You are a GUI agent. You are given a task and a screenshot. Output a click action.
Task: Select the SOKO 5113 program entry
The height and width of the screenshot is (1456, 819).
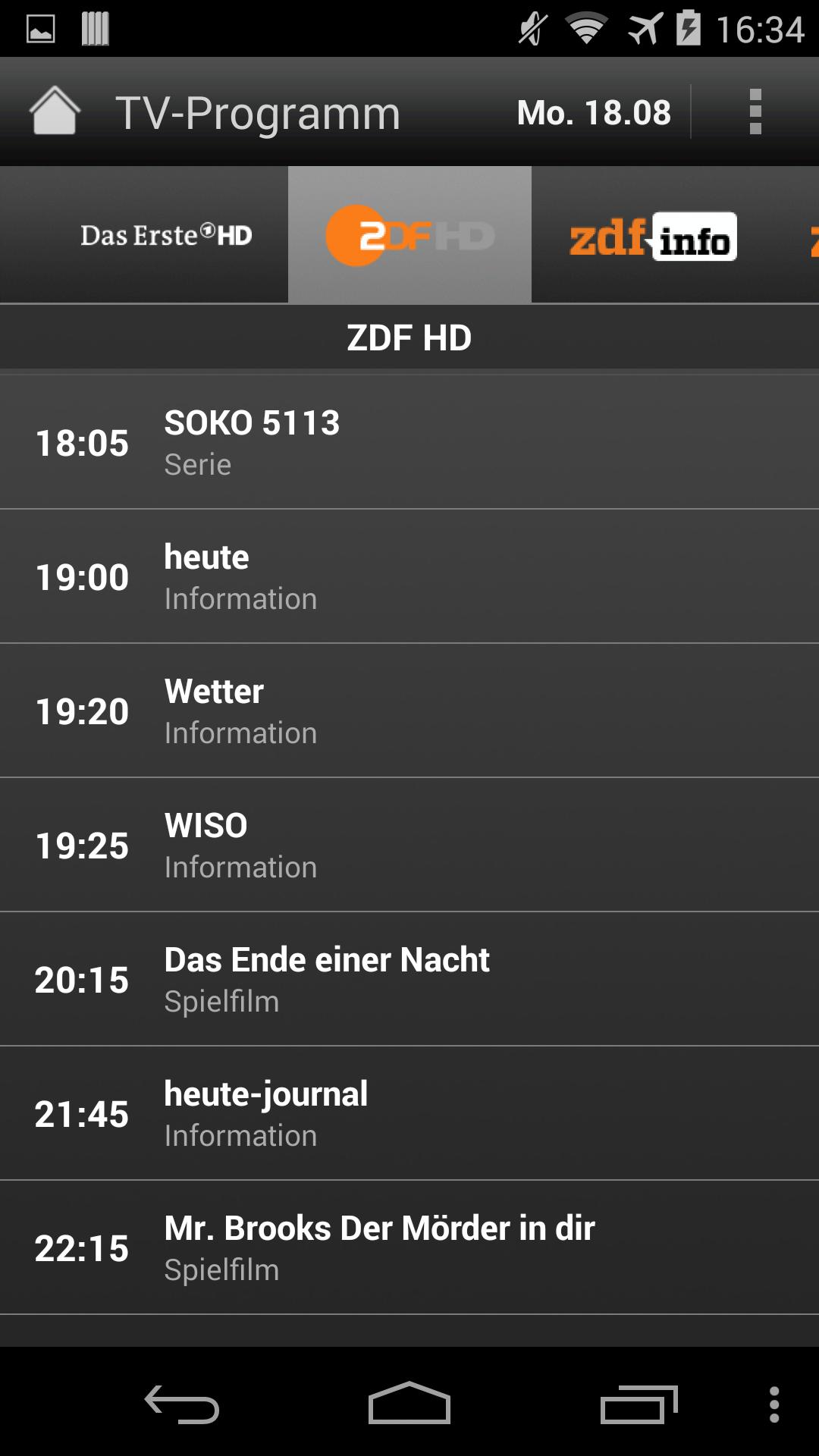click(409, 442)
